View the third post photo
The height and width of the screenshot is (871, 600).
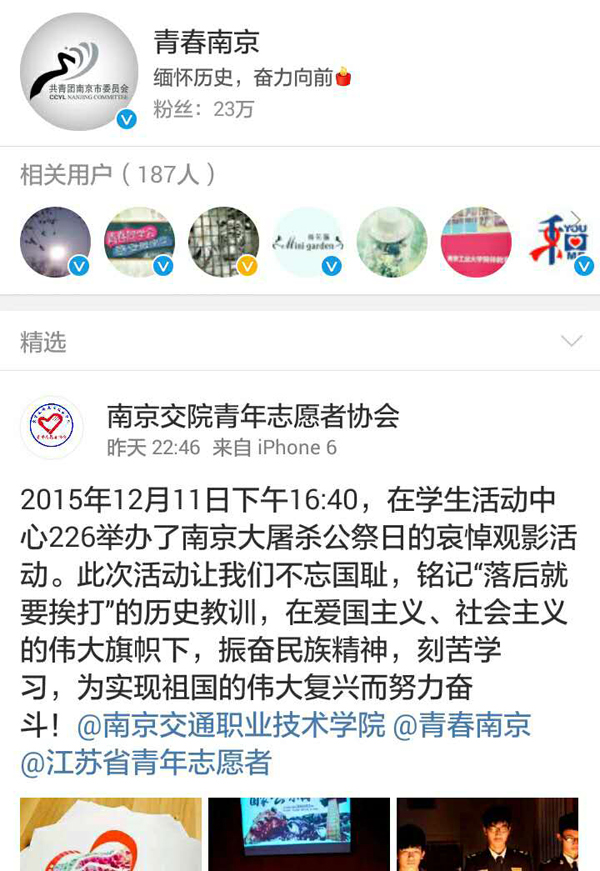click(x=487, y=834)
